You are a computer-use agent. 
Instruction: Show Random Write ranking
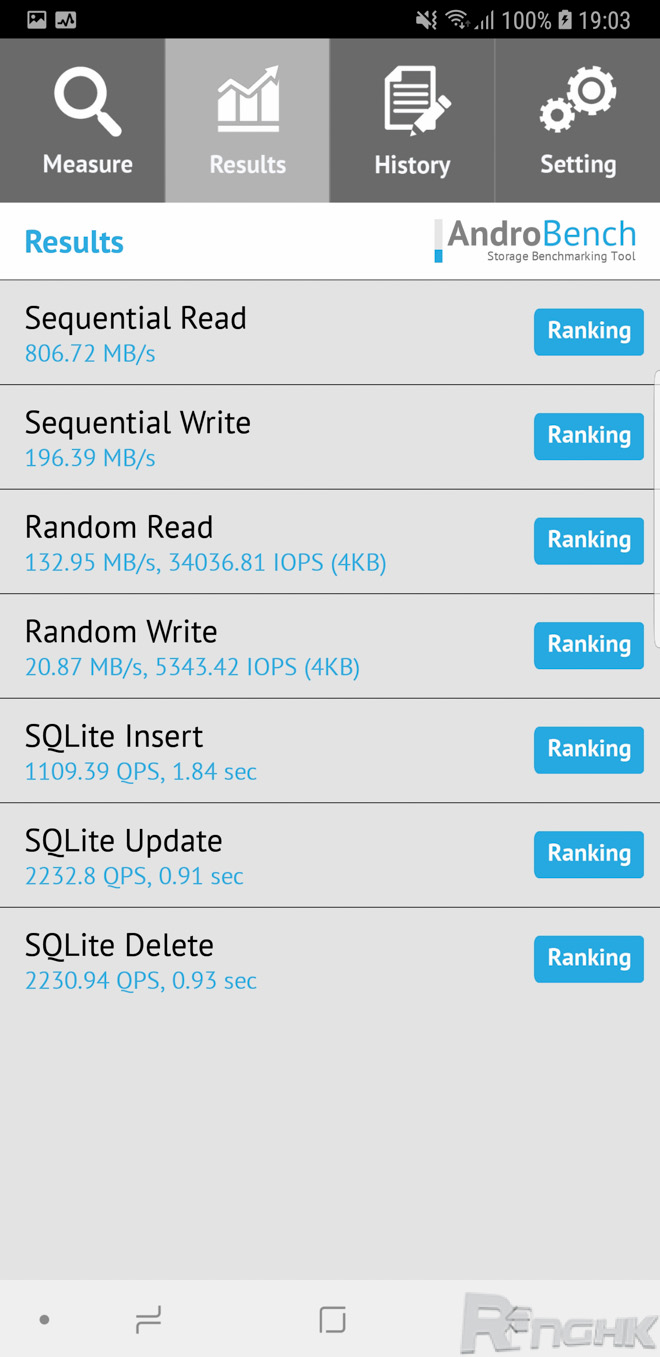(588, 645)
